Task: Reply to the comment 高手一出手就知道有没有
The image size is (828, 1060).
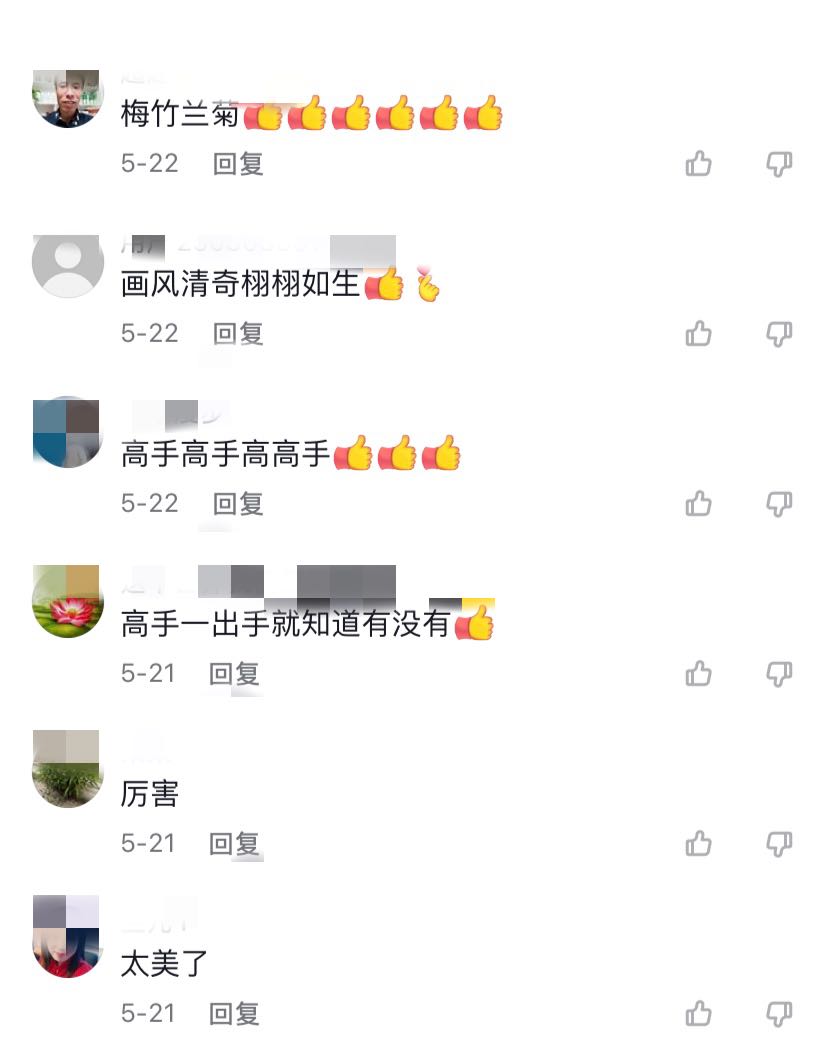Action: point(234,674)
